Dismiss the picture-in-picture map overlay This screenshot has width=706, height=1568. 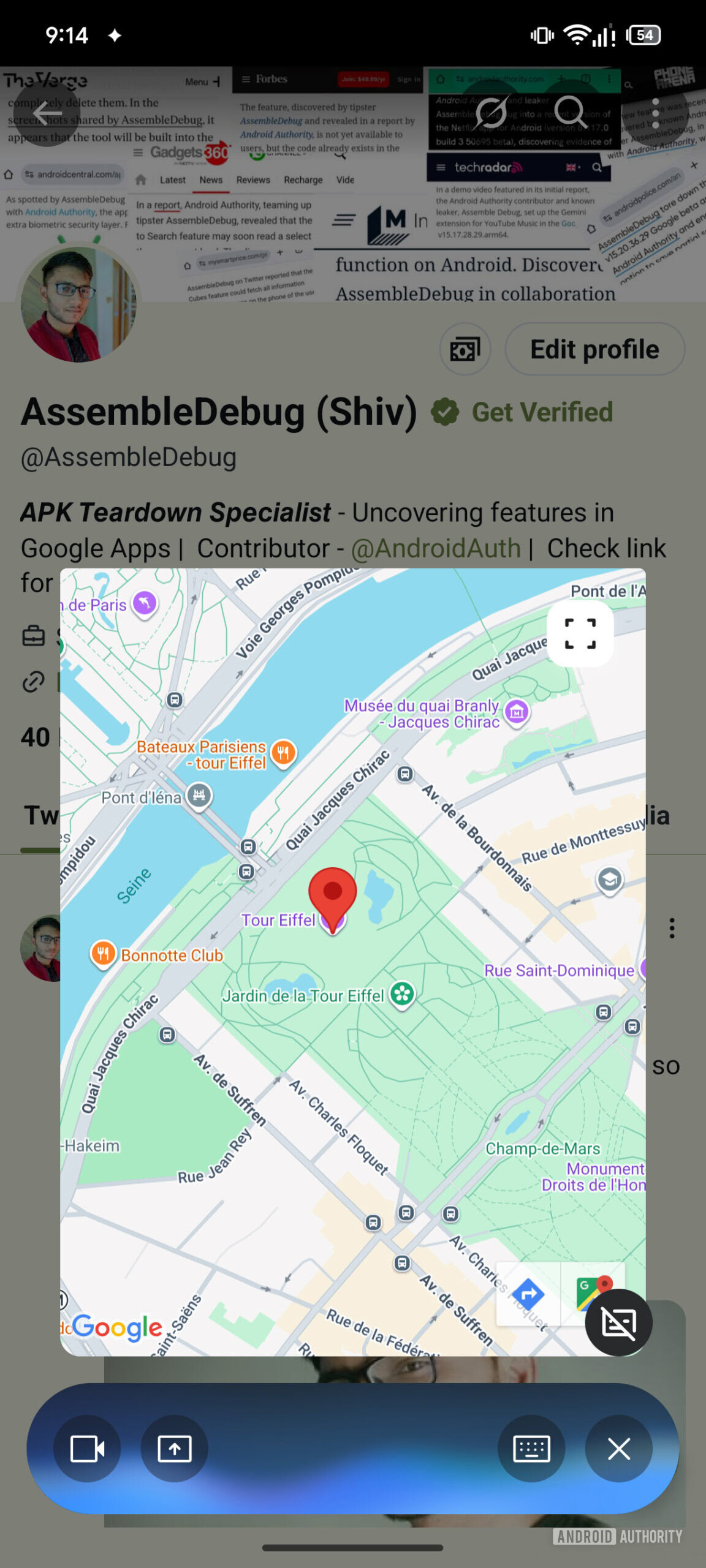(618, 1323)
